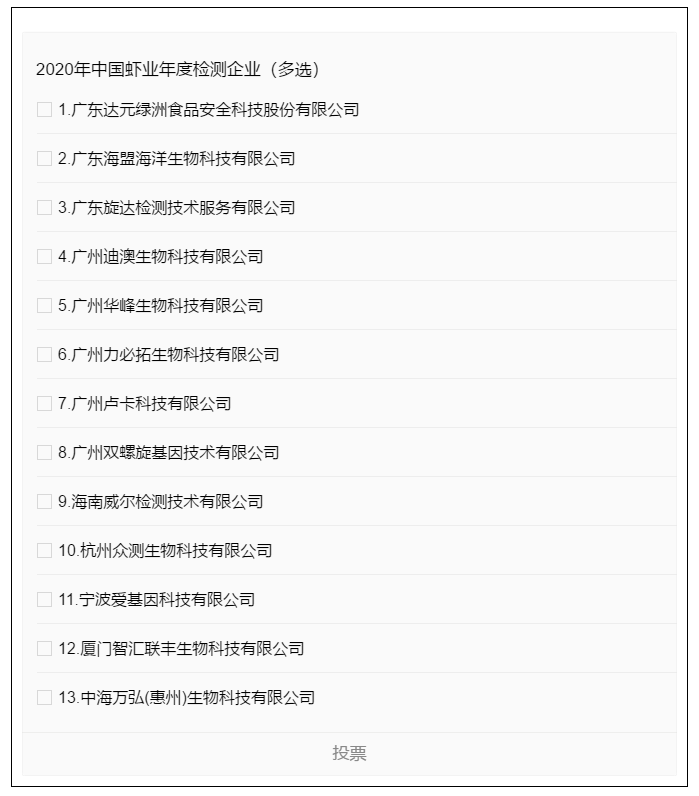Tap the 投票 button to submit vote
The image size is (699, 796).
point(349,754)
